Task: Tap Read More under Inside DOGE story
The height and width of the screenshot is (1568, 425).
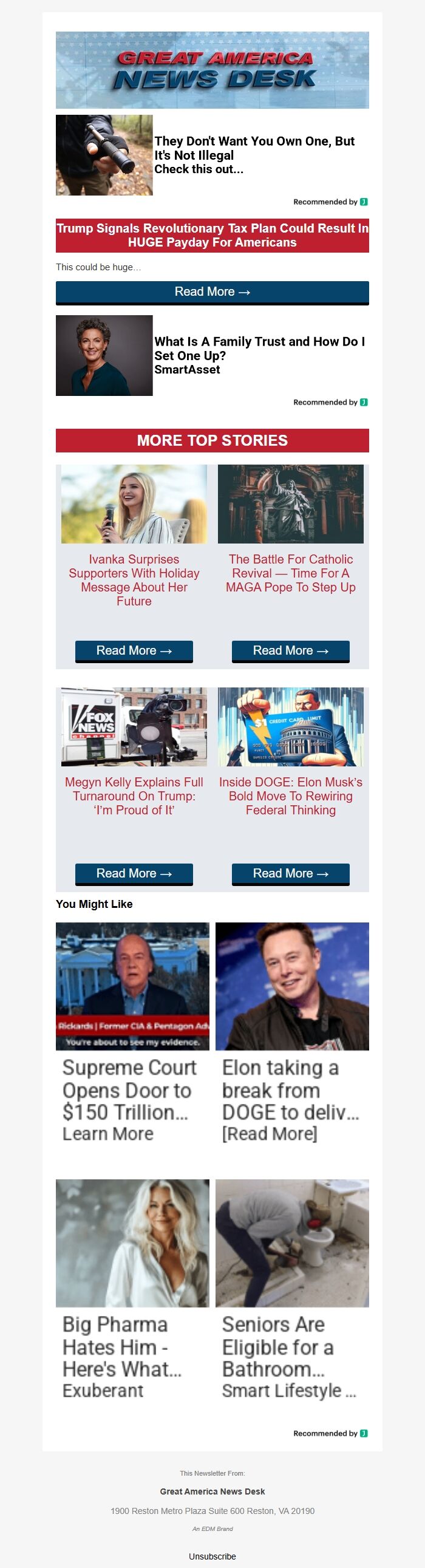Action: 290,873
